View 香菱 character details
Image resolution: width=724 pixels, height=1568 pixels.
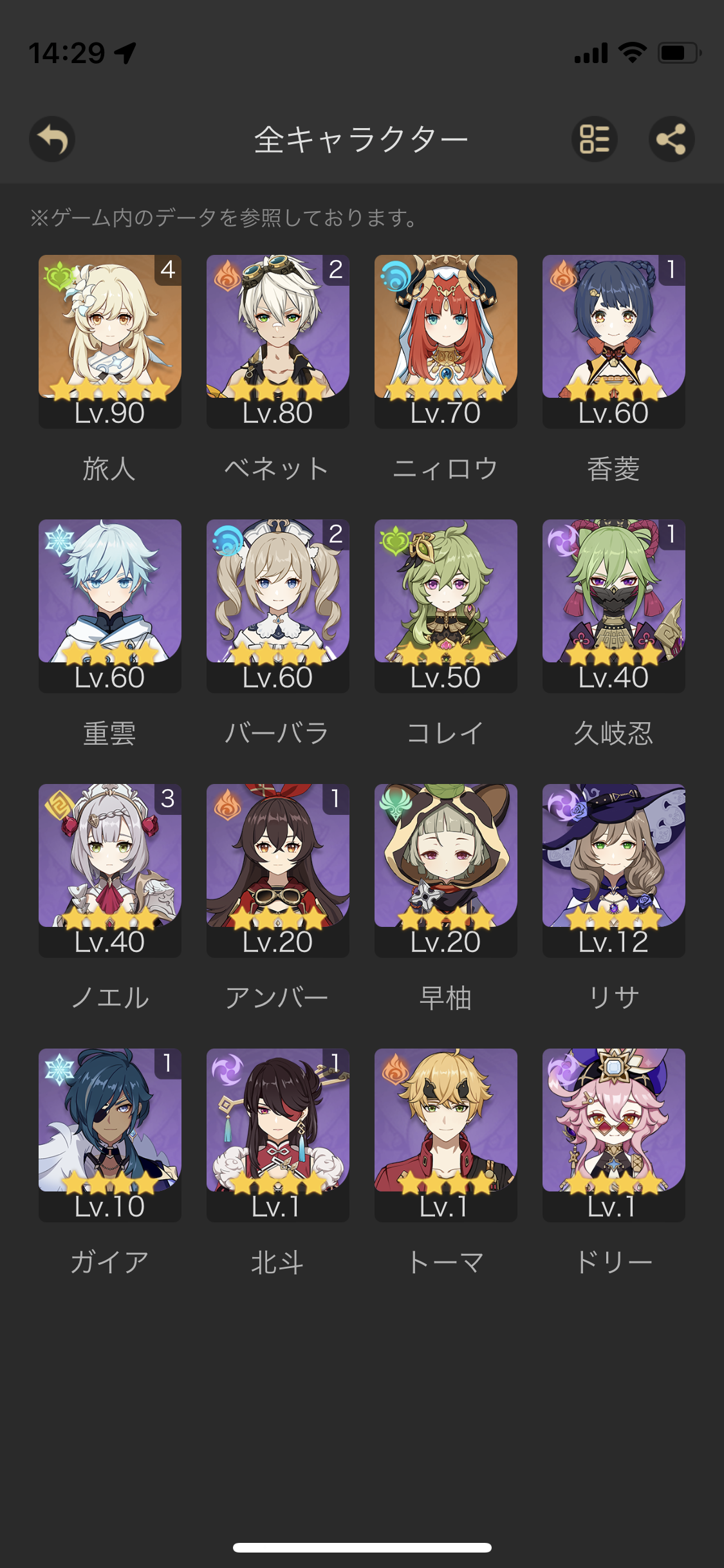tap(614, 341)
